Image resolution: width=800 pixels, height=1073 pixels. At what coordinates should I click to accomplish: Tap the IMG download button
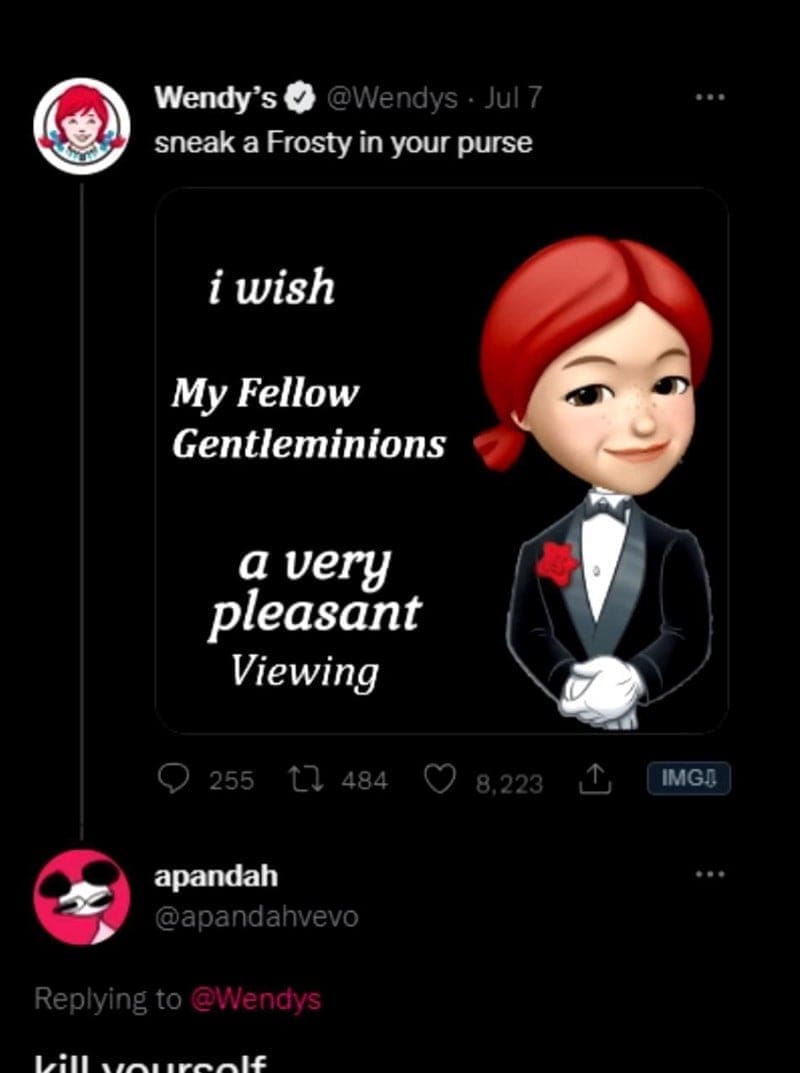tap(689, 778)
